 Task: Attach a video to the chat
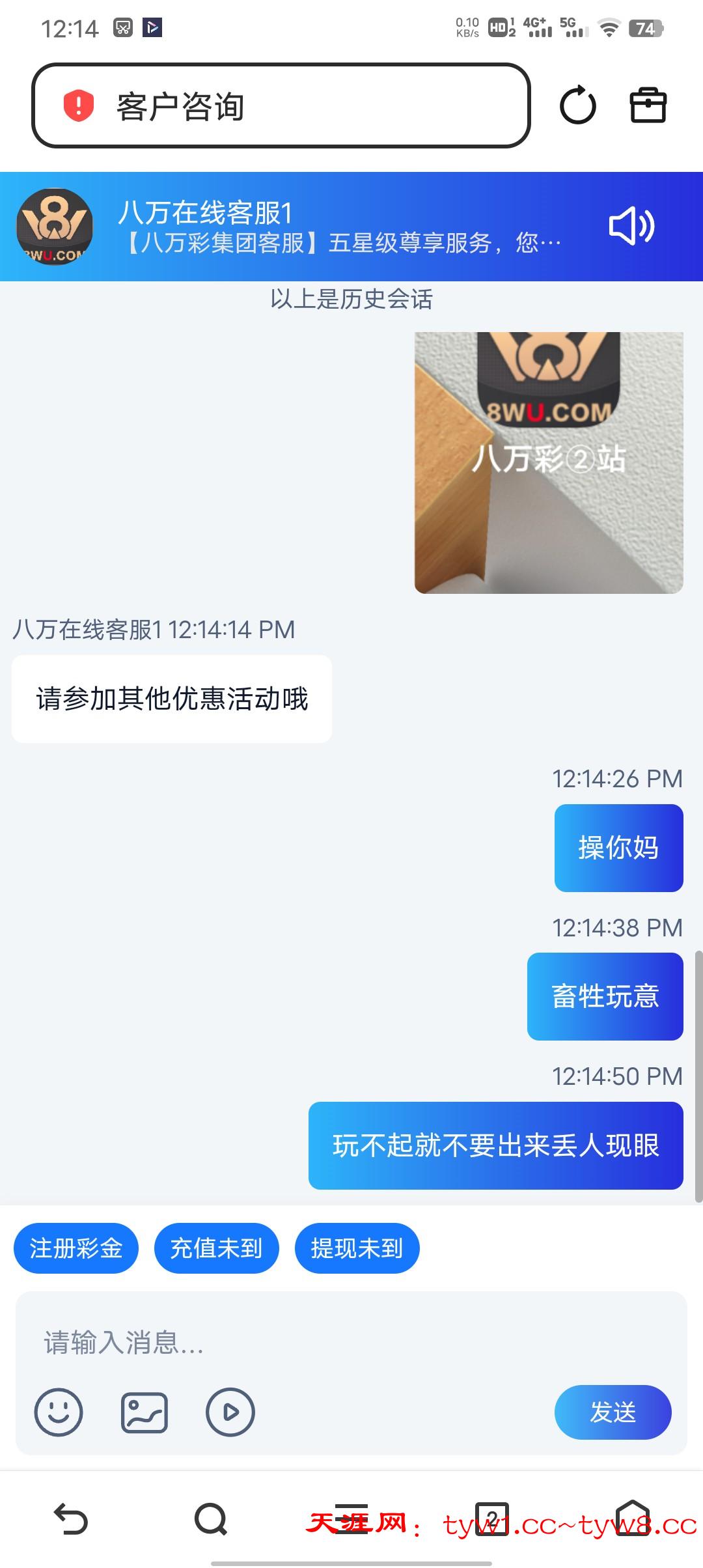(x=230, y=1412)
